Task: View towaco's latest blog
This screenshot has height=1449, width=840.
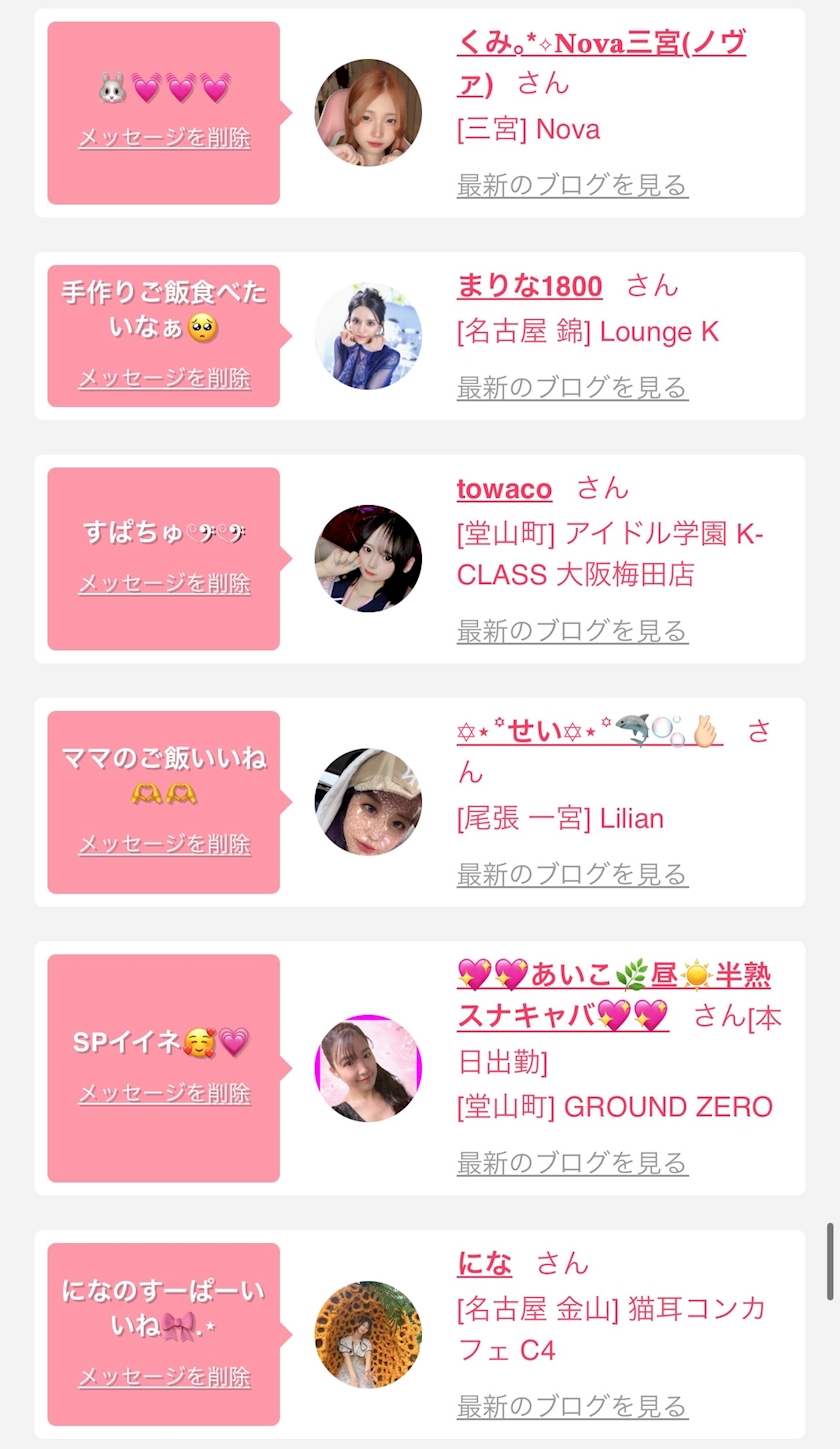Action: click(x=572, y=631)
